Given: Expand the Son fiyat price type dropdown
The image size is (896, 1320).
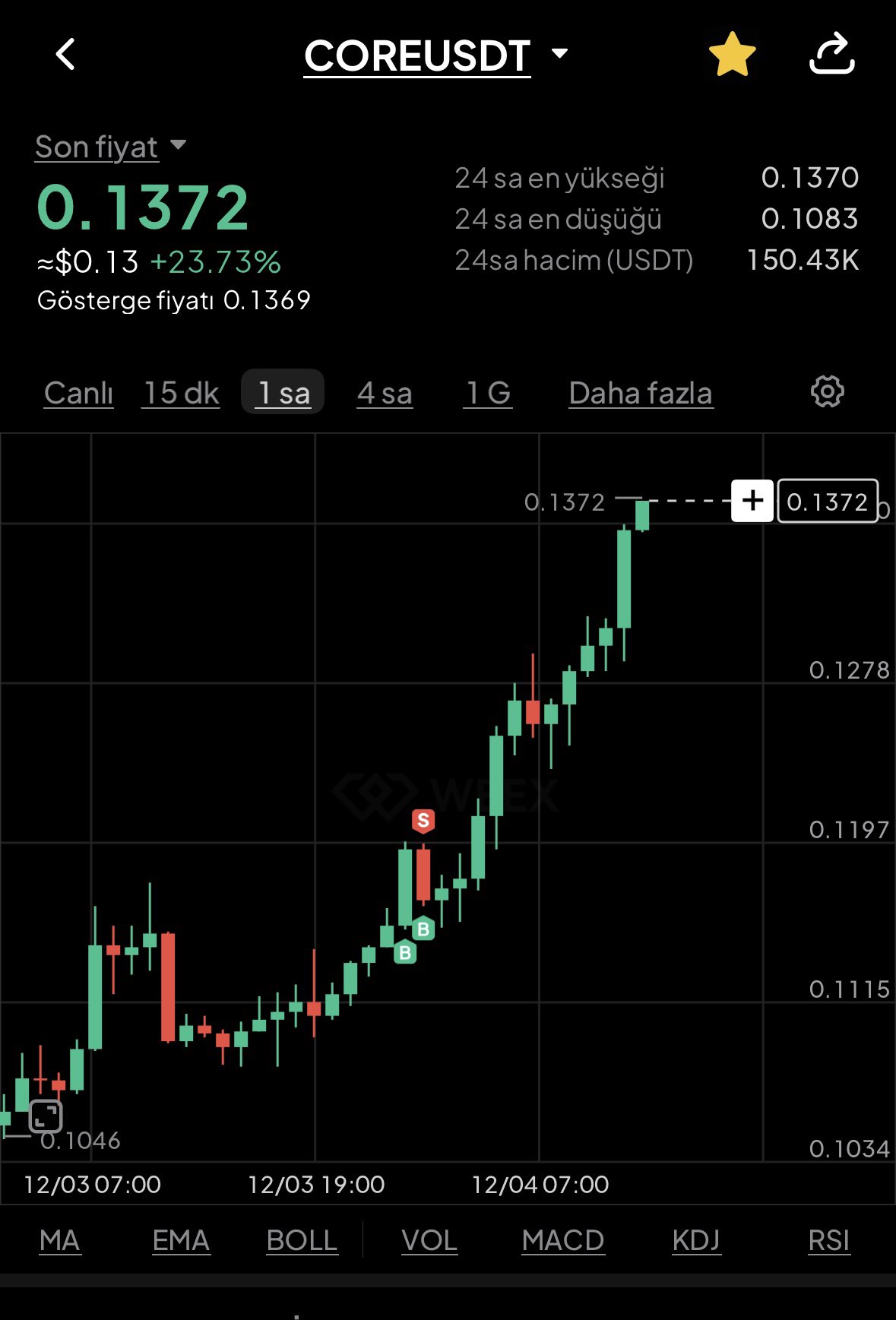Looking at the screenshot, I should coord(110,147).
